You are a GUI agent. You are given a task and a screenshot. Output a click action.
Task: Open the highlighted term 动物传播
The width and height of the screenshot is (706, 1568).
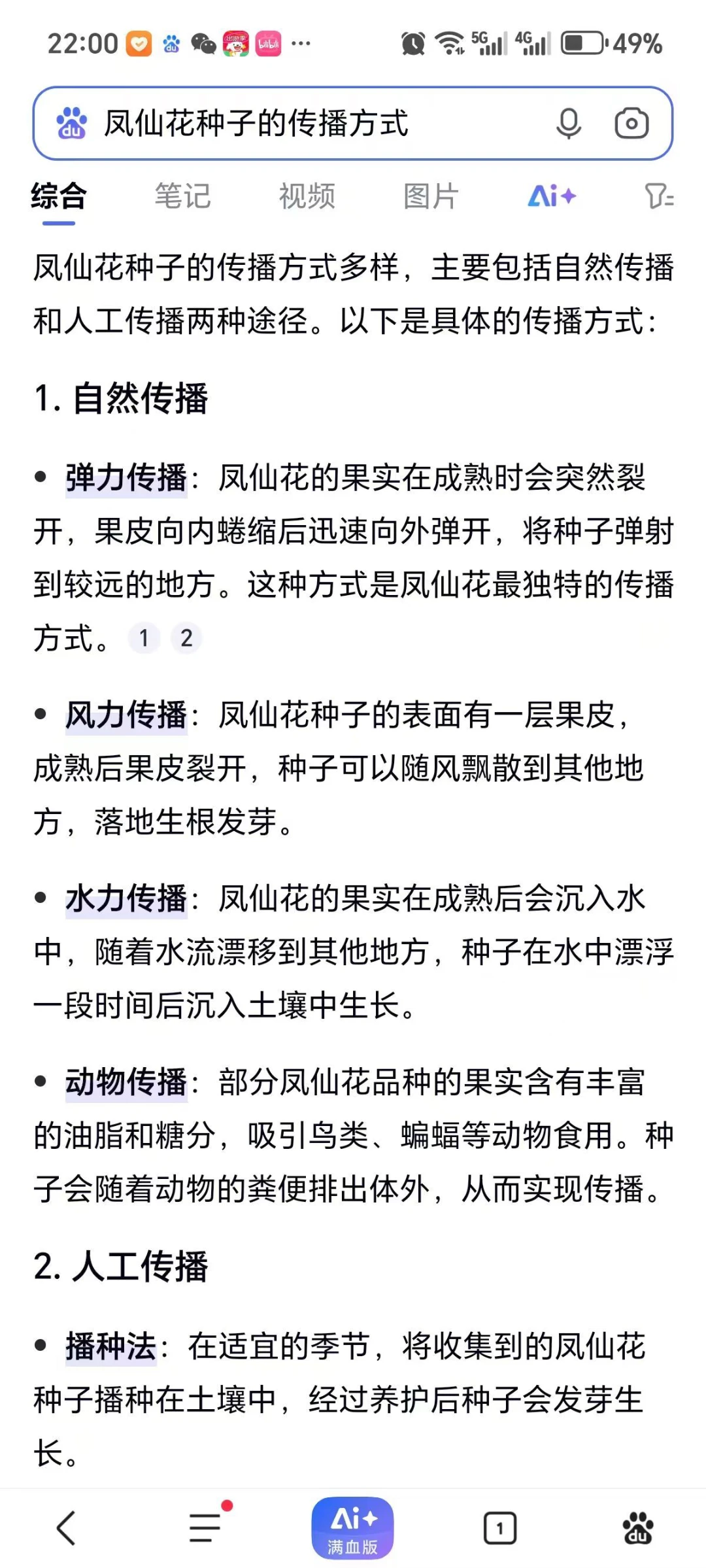[x=126, y=1082]
